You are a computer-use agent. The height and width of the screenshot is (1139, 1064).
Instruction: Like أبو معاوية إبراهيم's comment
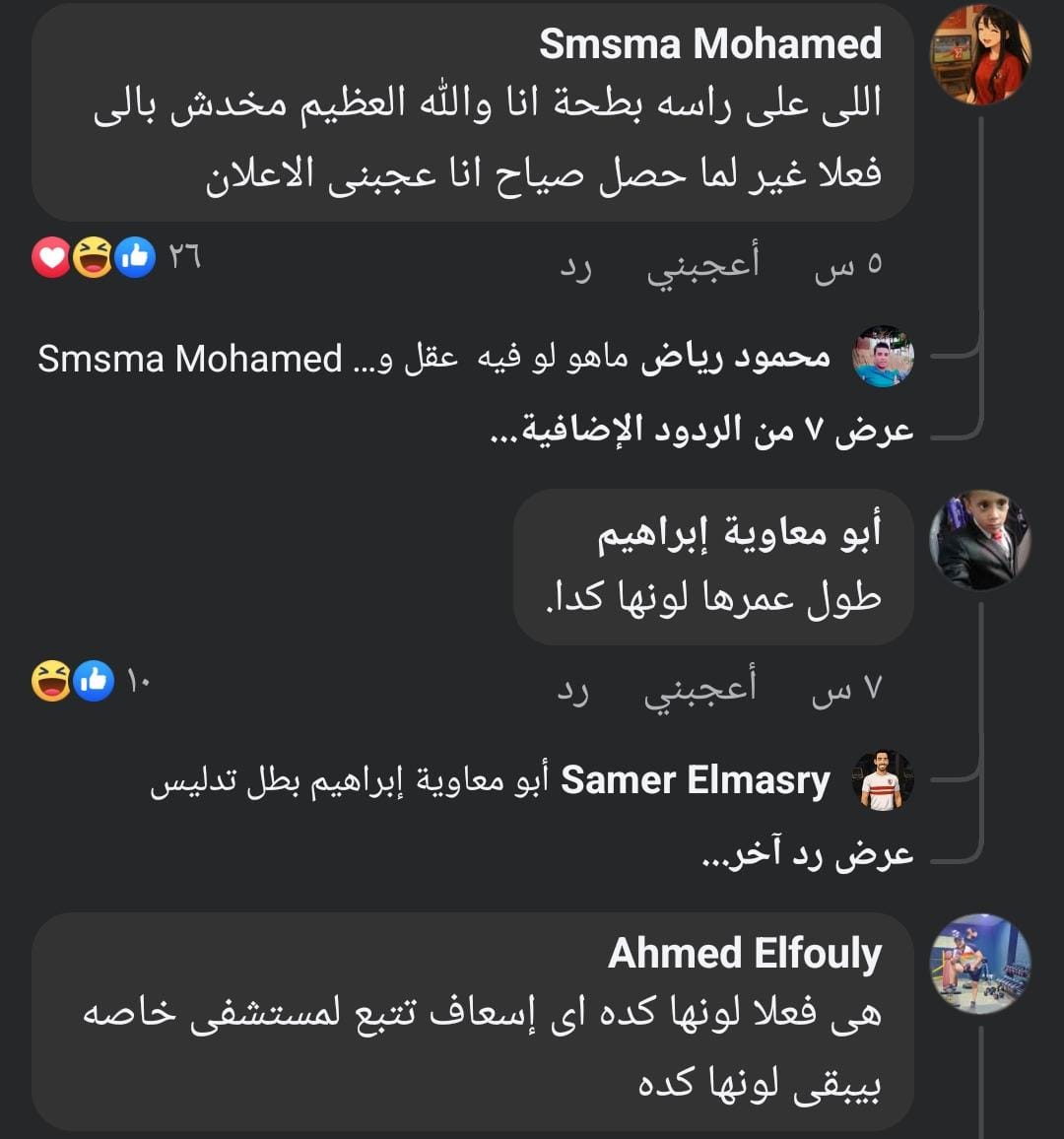[x=700, y=687]
